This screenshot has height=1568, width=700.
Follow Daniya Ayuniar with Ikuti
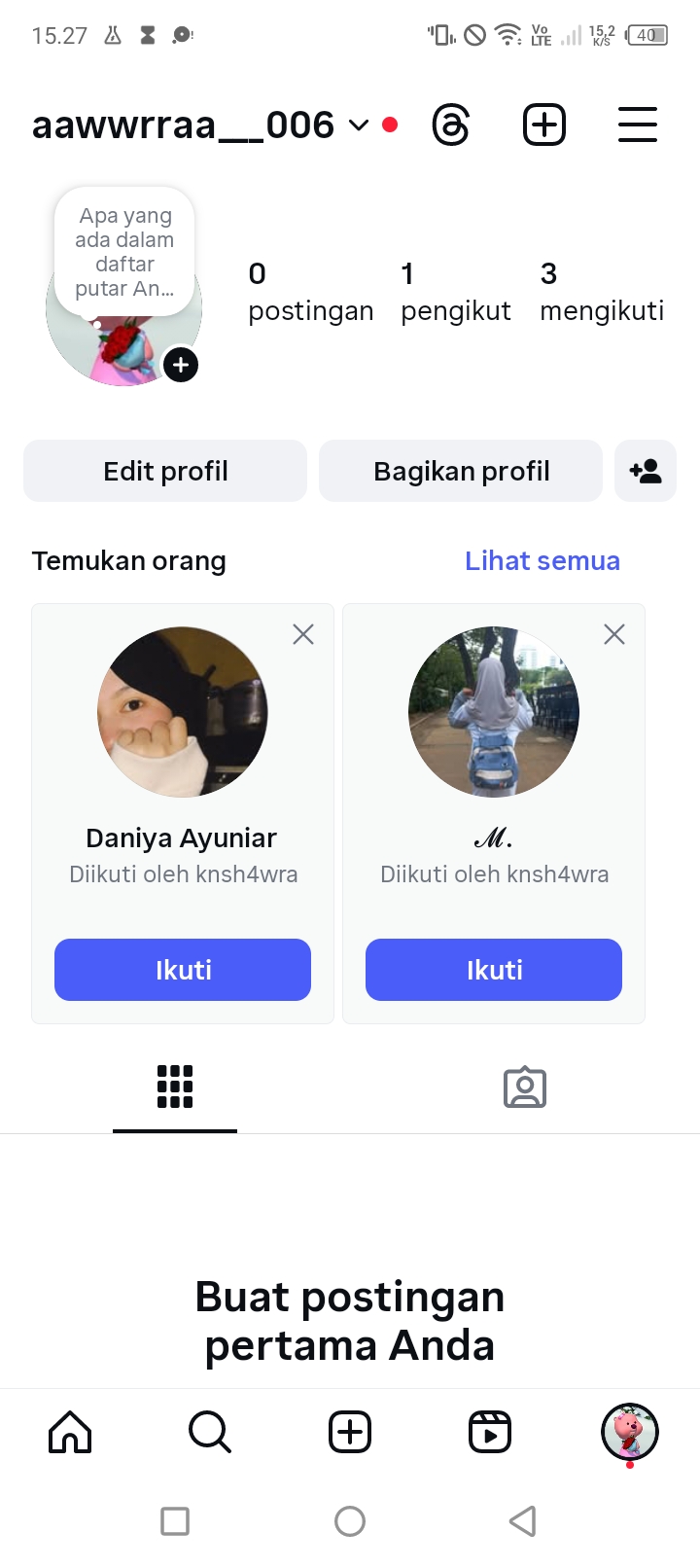tap(183, 970)
